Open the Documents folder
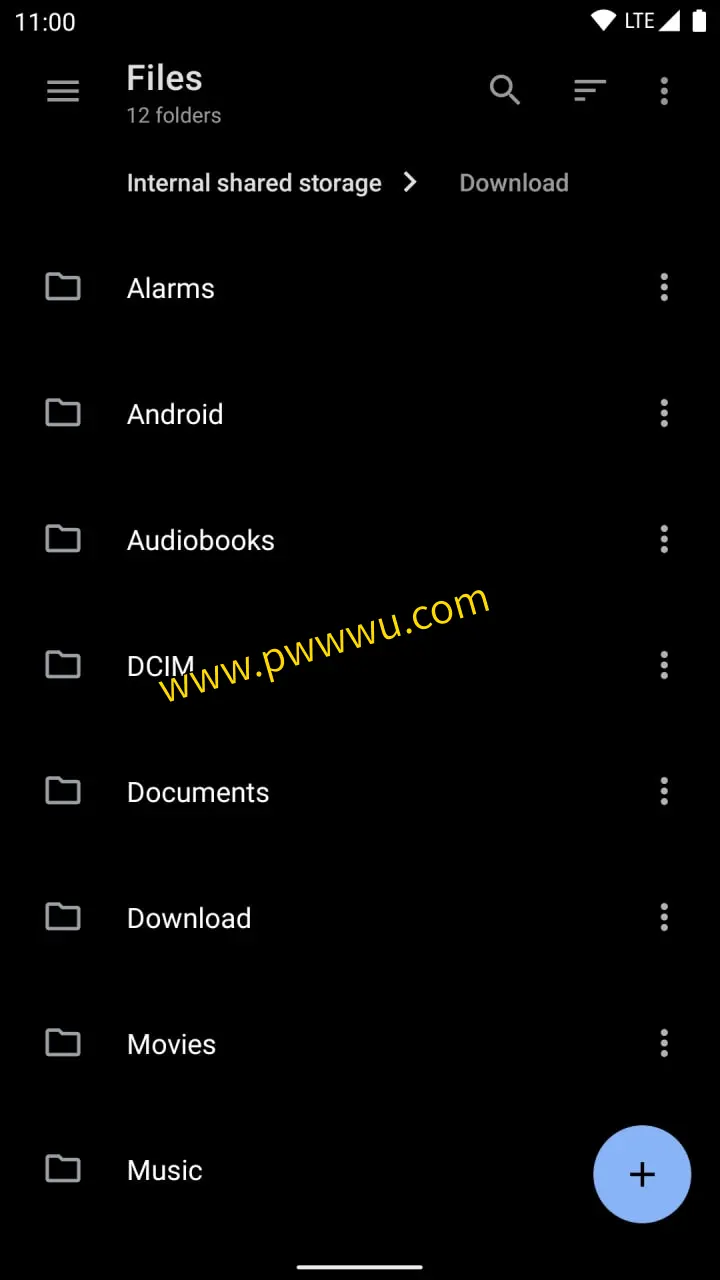 pos(198,792)
